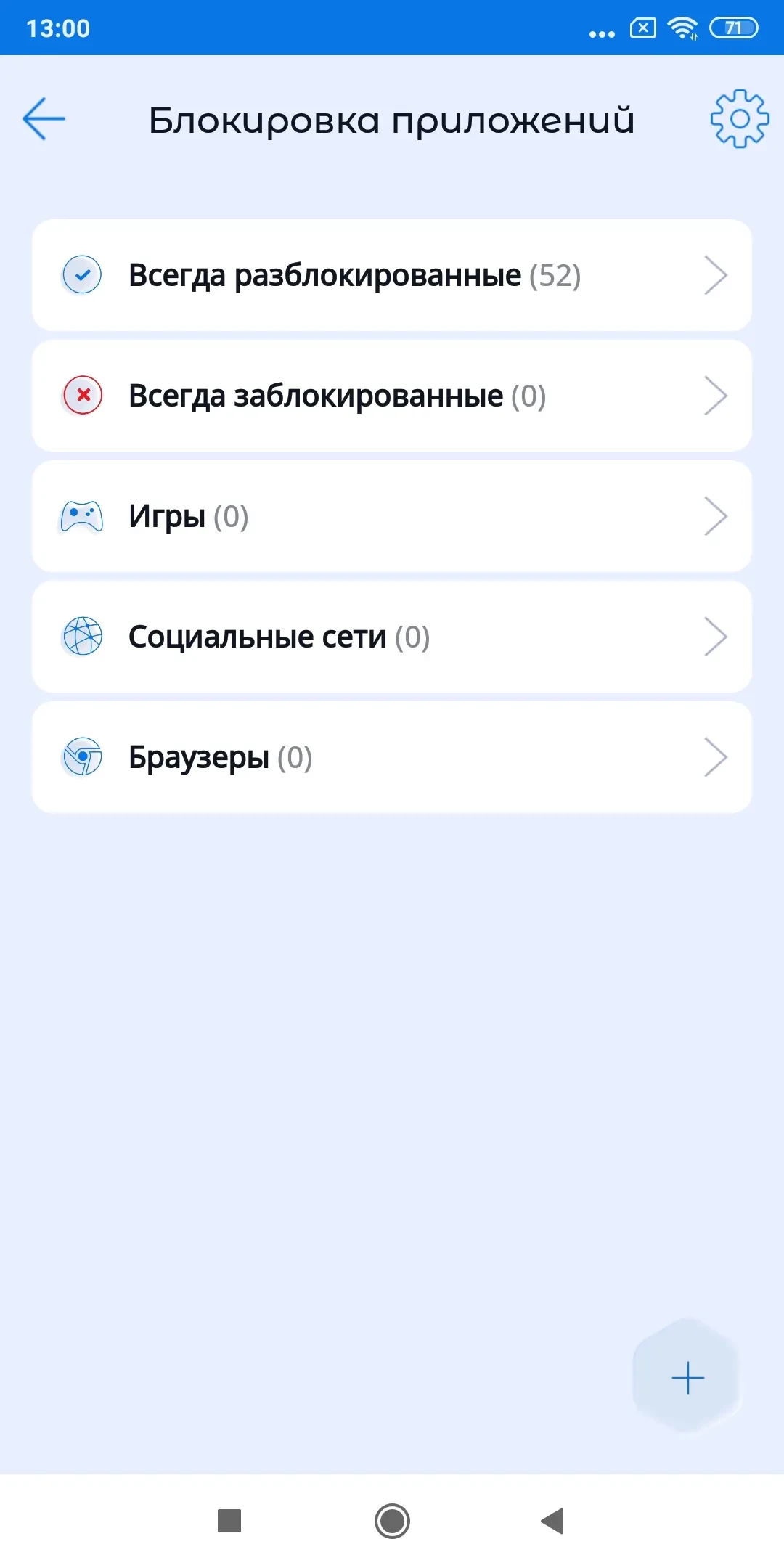The height and width of the screenshot is (1568, 784).
Task: Open the settings gear icon
Action: (x=739, y=119)
